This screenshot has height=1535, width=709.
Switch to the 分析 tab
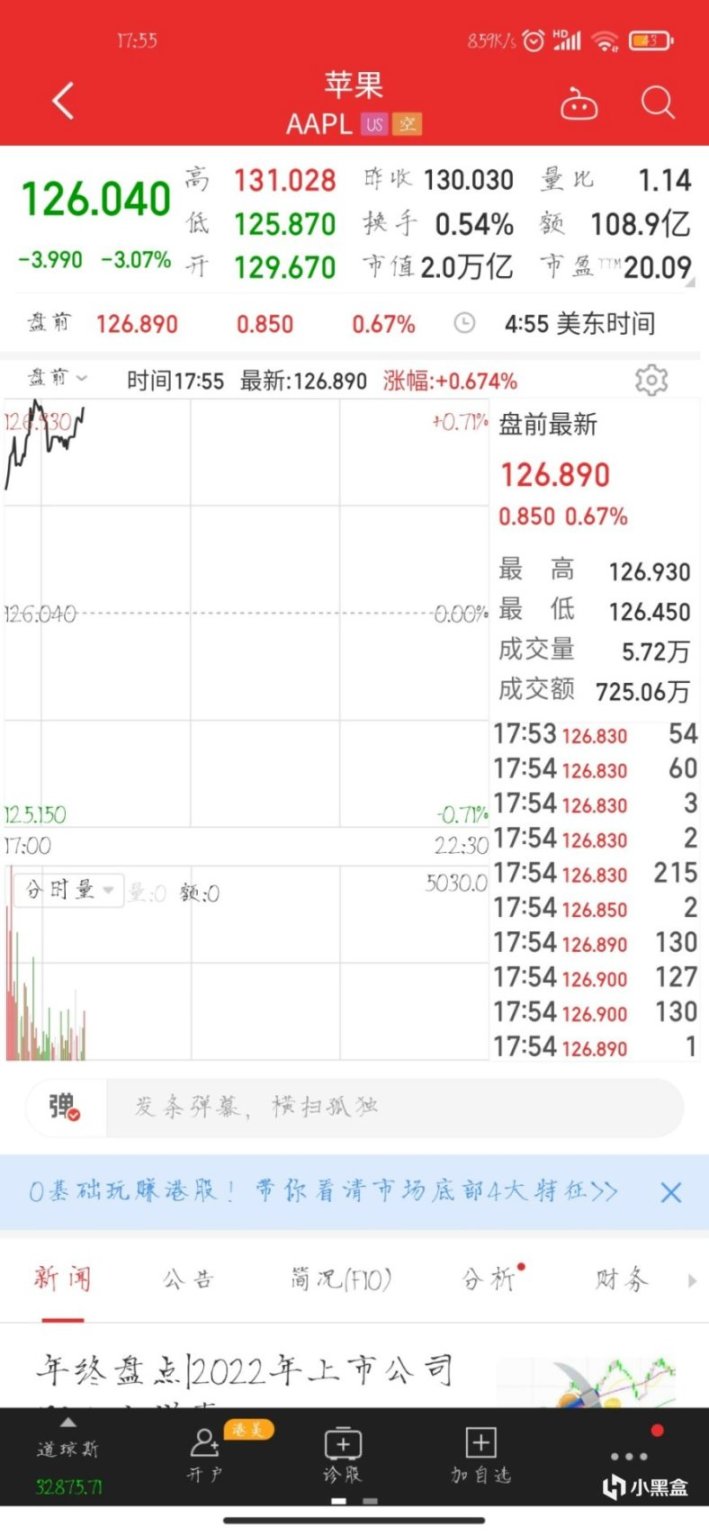489,1278
